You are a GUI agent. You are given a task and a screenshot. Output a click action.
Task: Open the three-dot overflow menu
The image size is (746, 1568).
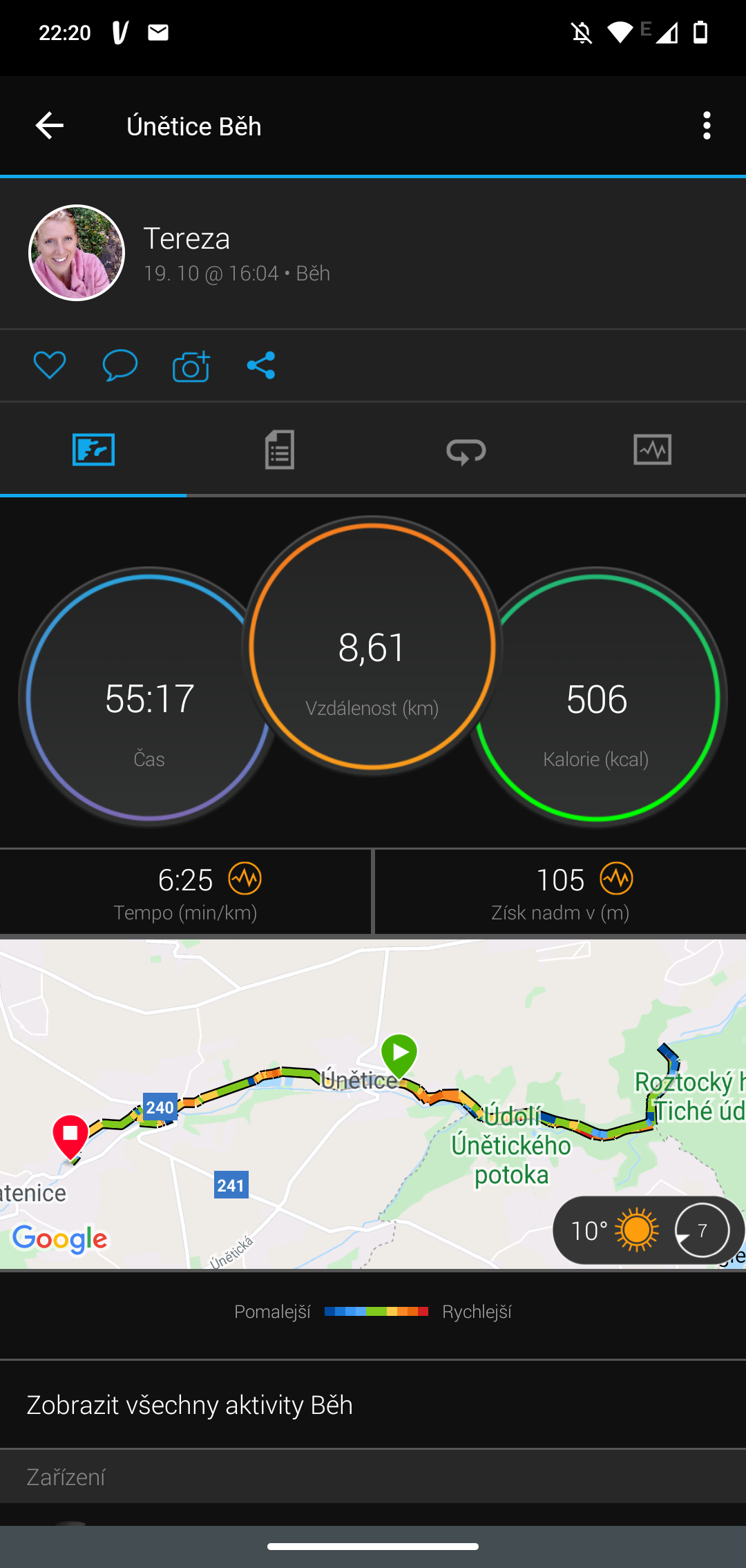pos(706,126)
